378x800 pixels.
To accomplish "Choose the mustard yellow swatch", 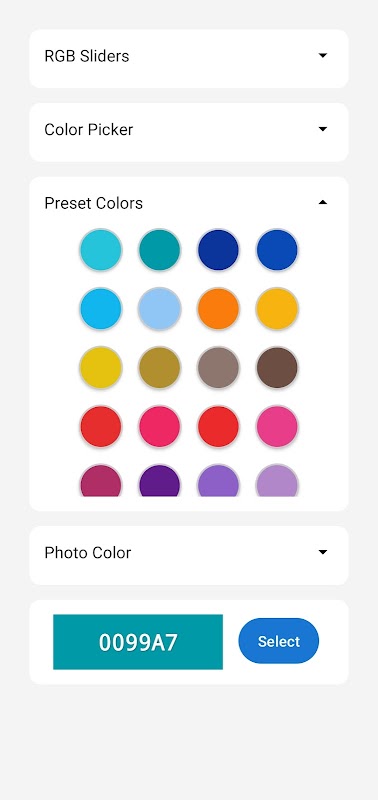I will [101, 367].
